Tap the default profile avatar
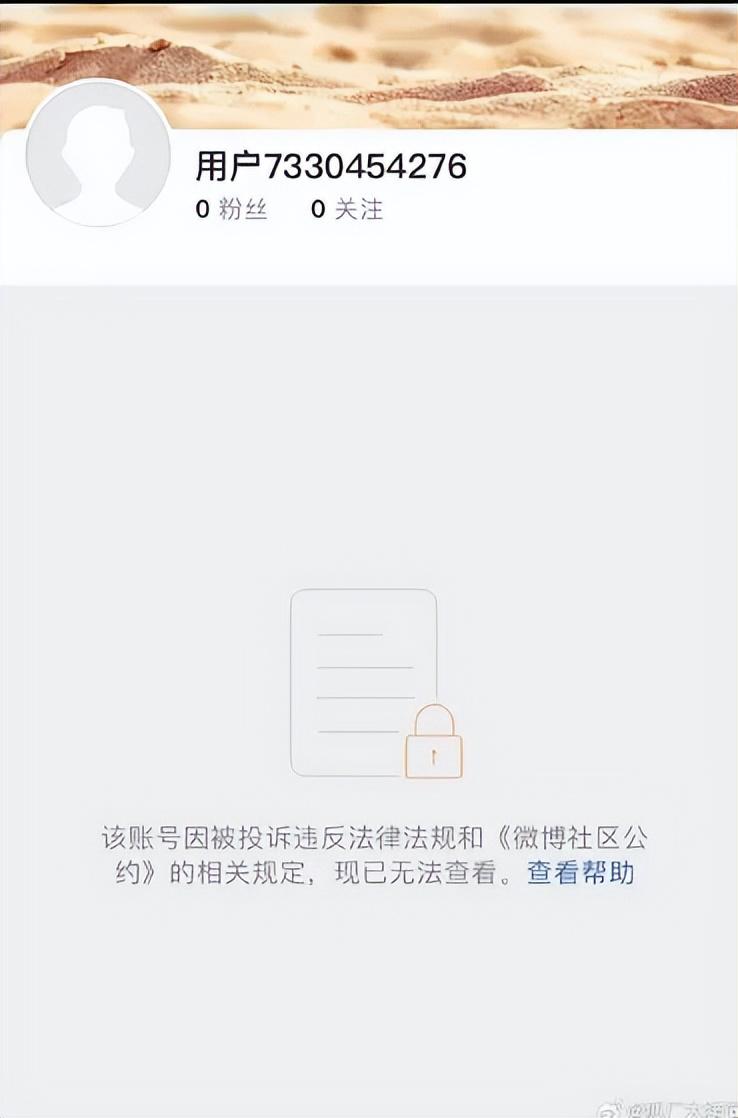 click(x=98, y=153)
